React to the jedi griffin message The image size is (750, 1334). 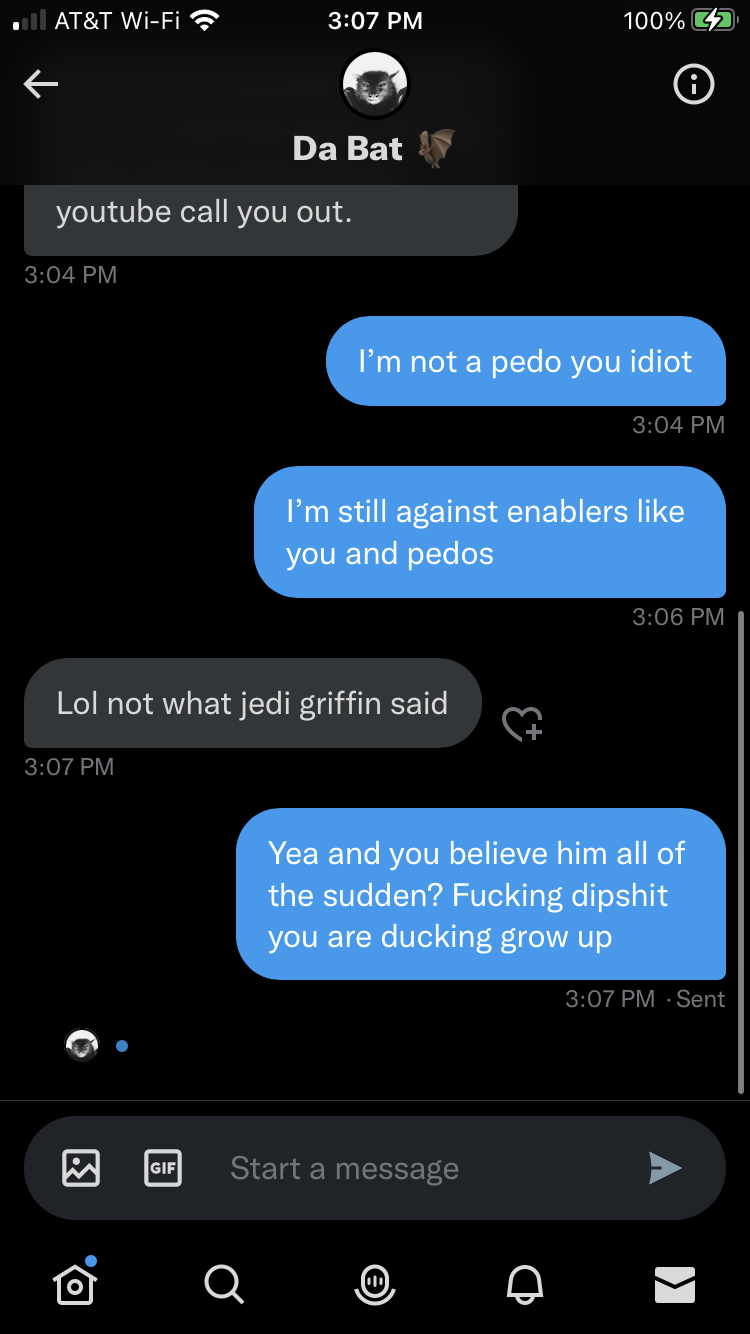point(522,723)
